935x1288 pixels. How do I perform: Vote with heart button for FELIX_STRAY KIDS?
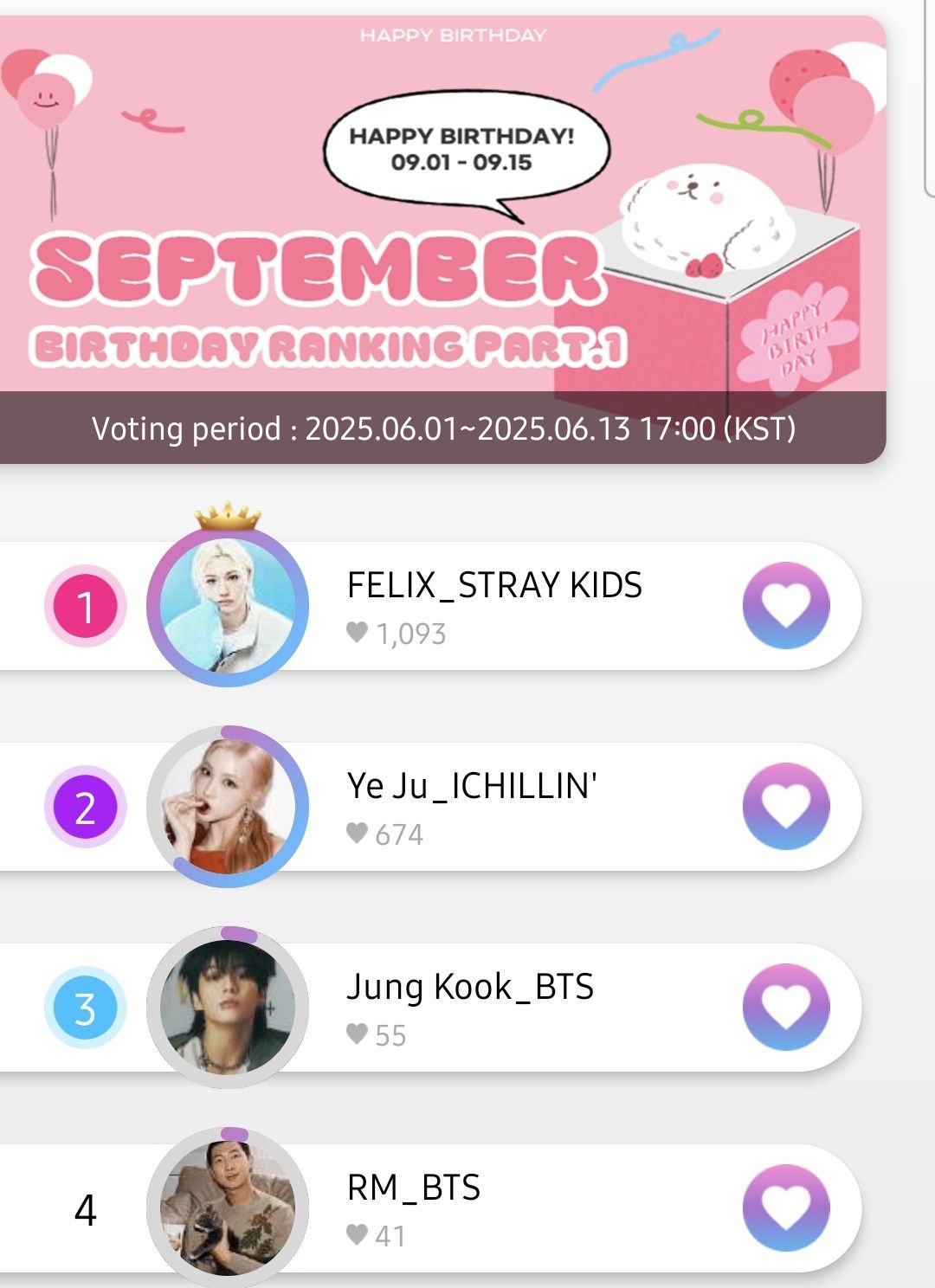786,605
